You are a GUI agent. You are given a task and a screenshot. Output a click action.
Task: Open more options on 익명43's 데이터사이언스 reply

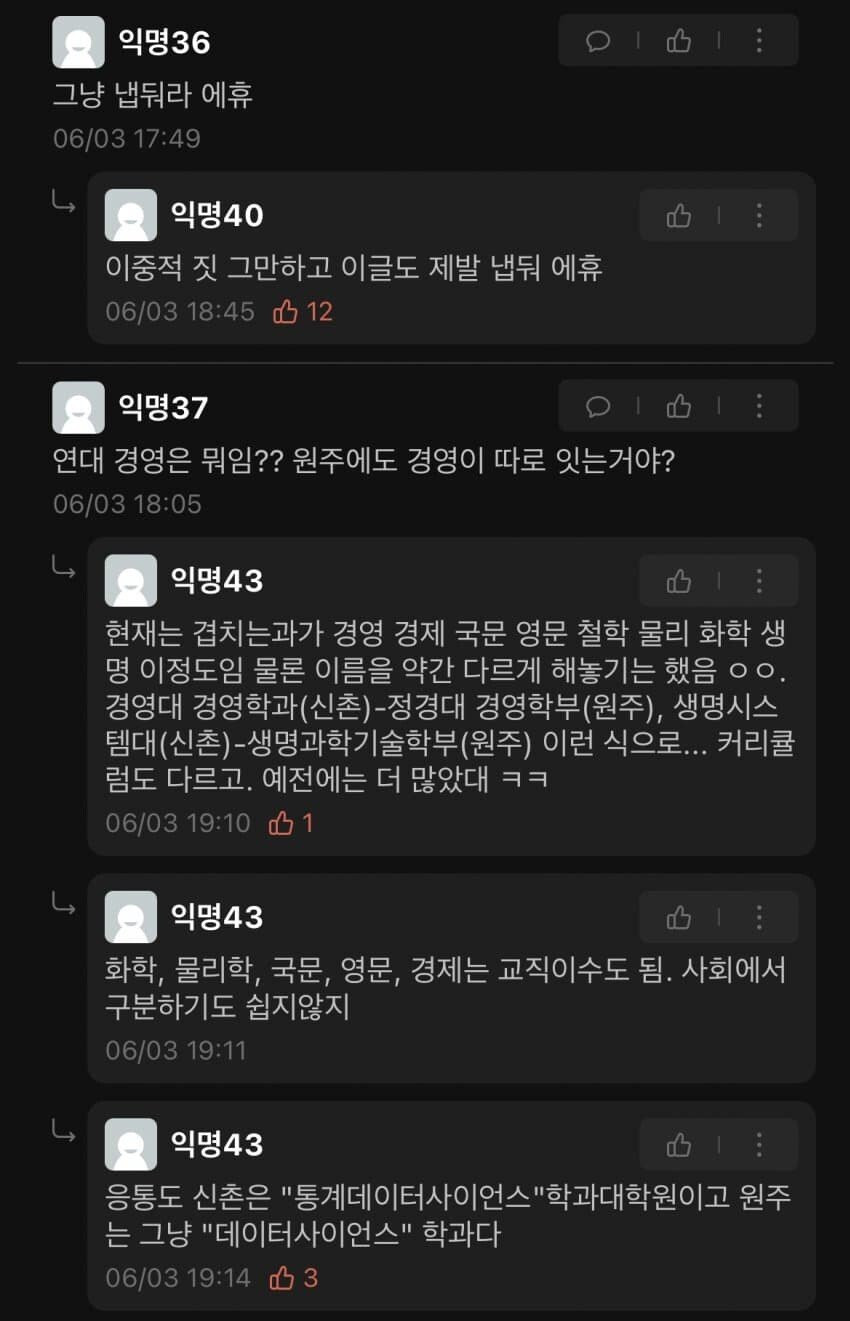pyautogui.click(x=759, y=1144)
